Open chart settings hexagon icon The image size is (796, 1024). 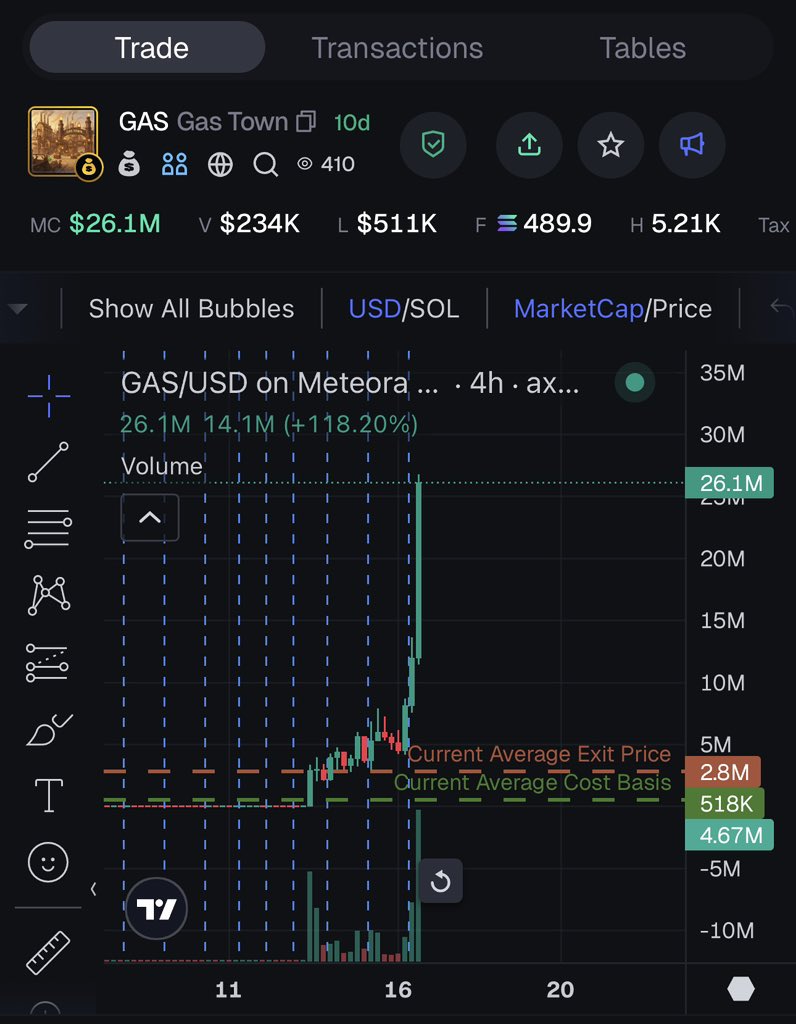pos(741,989)
